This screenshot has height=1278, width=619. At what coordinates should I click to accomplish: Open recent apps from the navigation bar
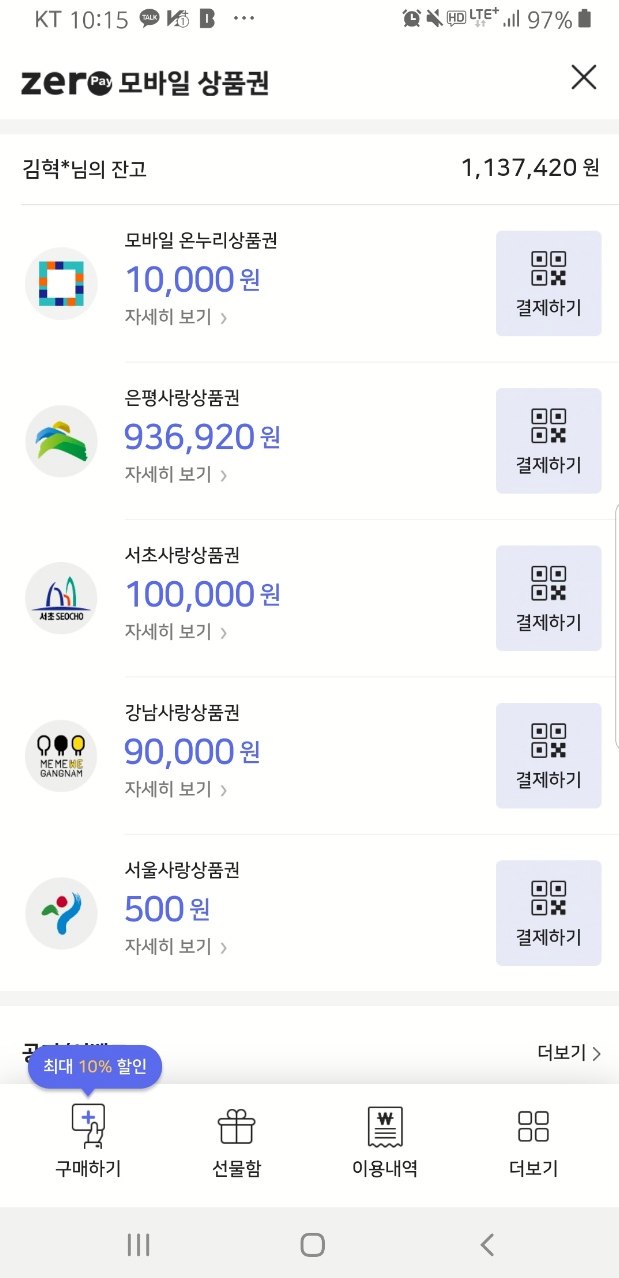[139, 1244]
